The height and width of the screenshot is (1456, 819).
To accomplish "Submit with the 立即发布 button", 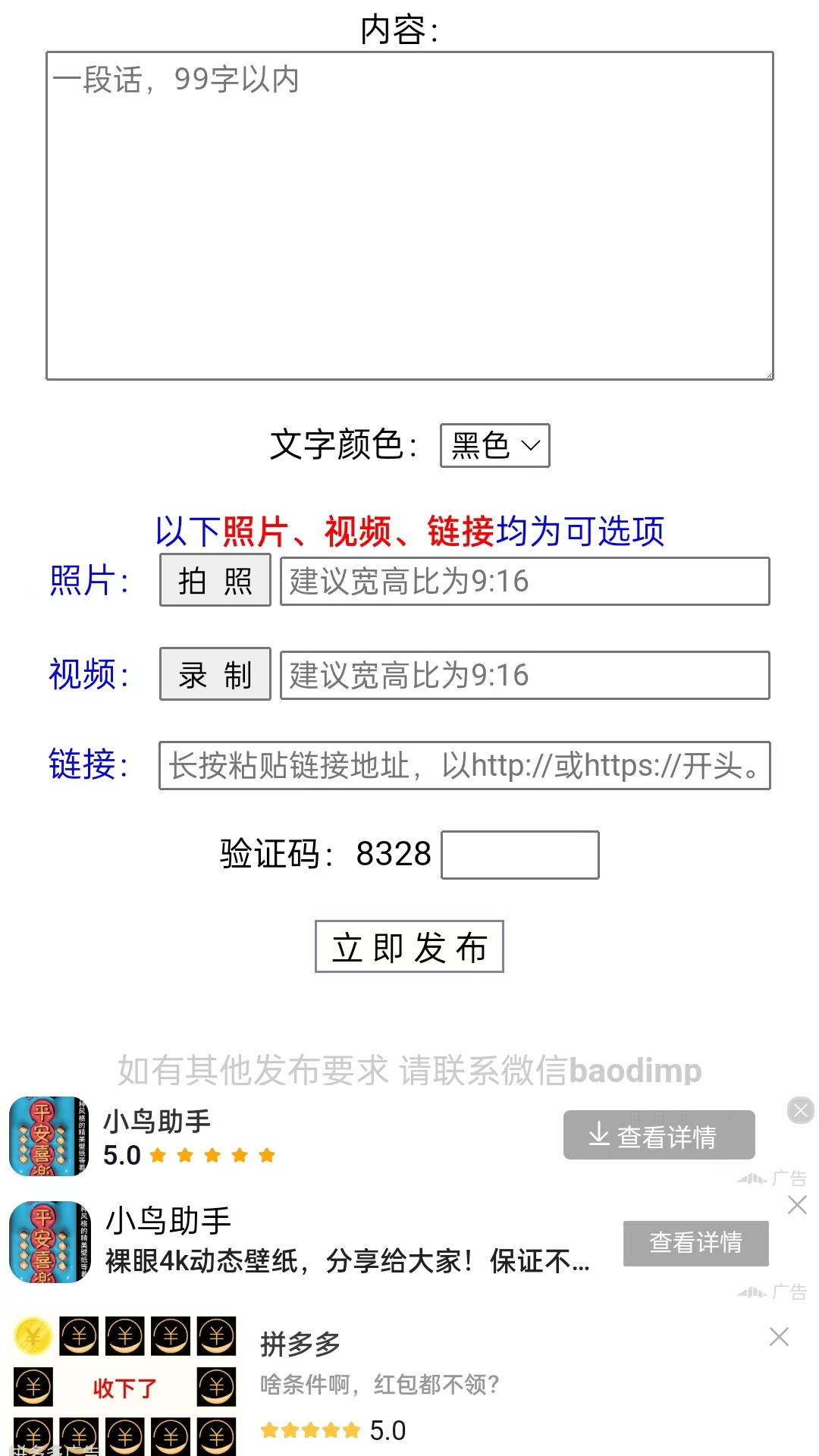I will click(x=409, y=947).
